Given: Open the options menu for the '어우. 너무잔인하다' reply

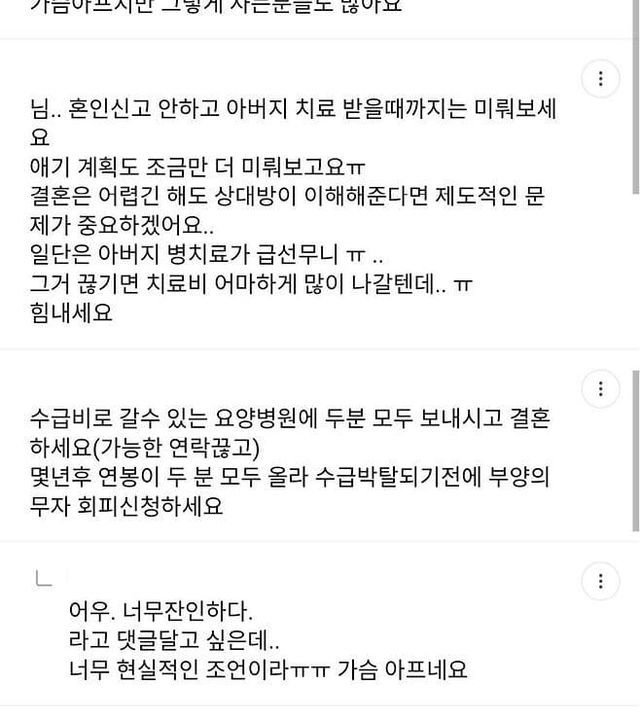Looking at the screenshot, I should (600, 581).
